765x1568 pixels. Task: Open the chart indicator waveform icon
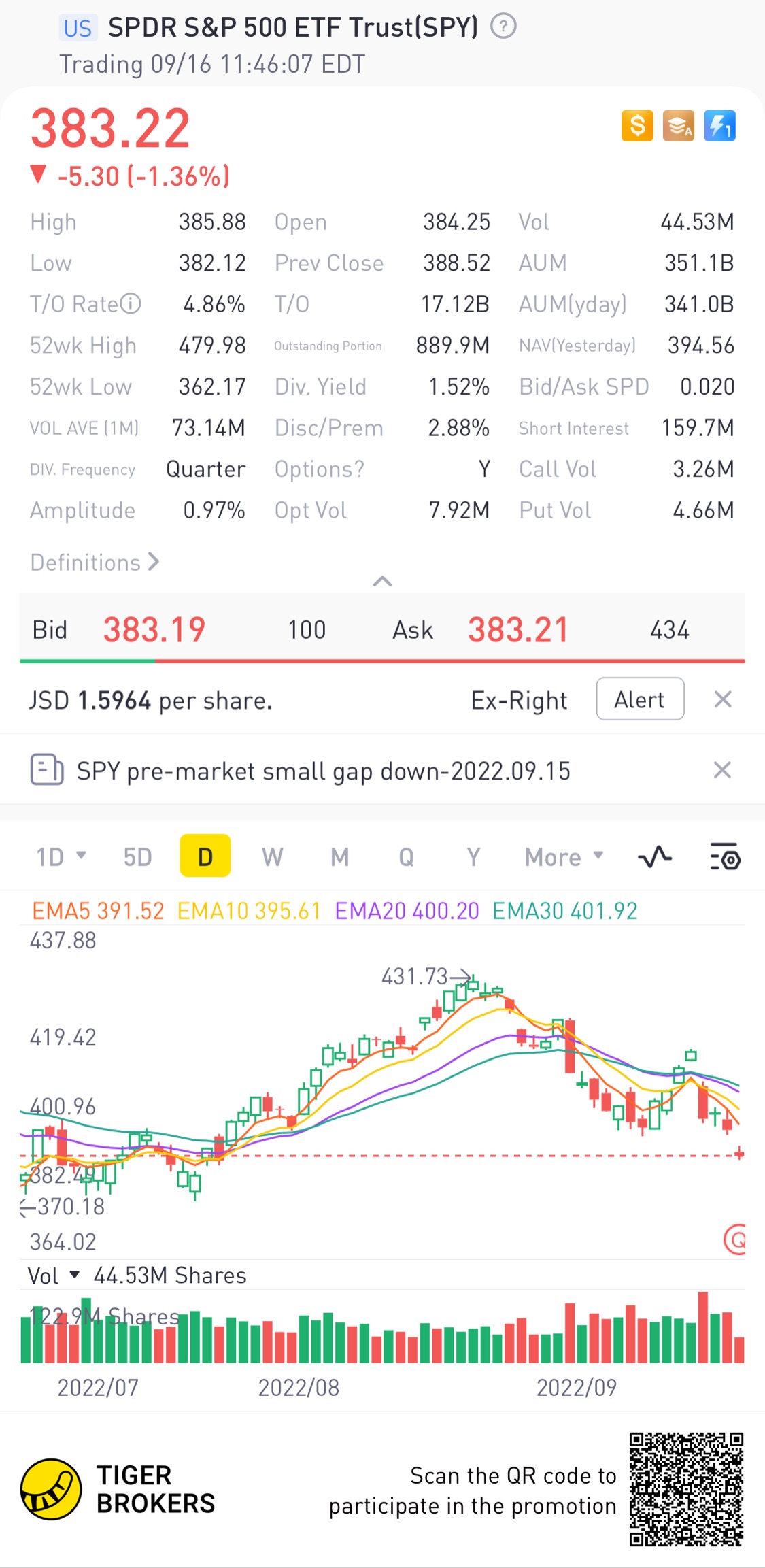[x=655, y=857]
